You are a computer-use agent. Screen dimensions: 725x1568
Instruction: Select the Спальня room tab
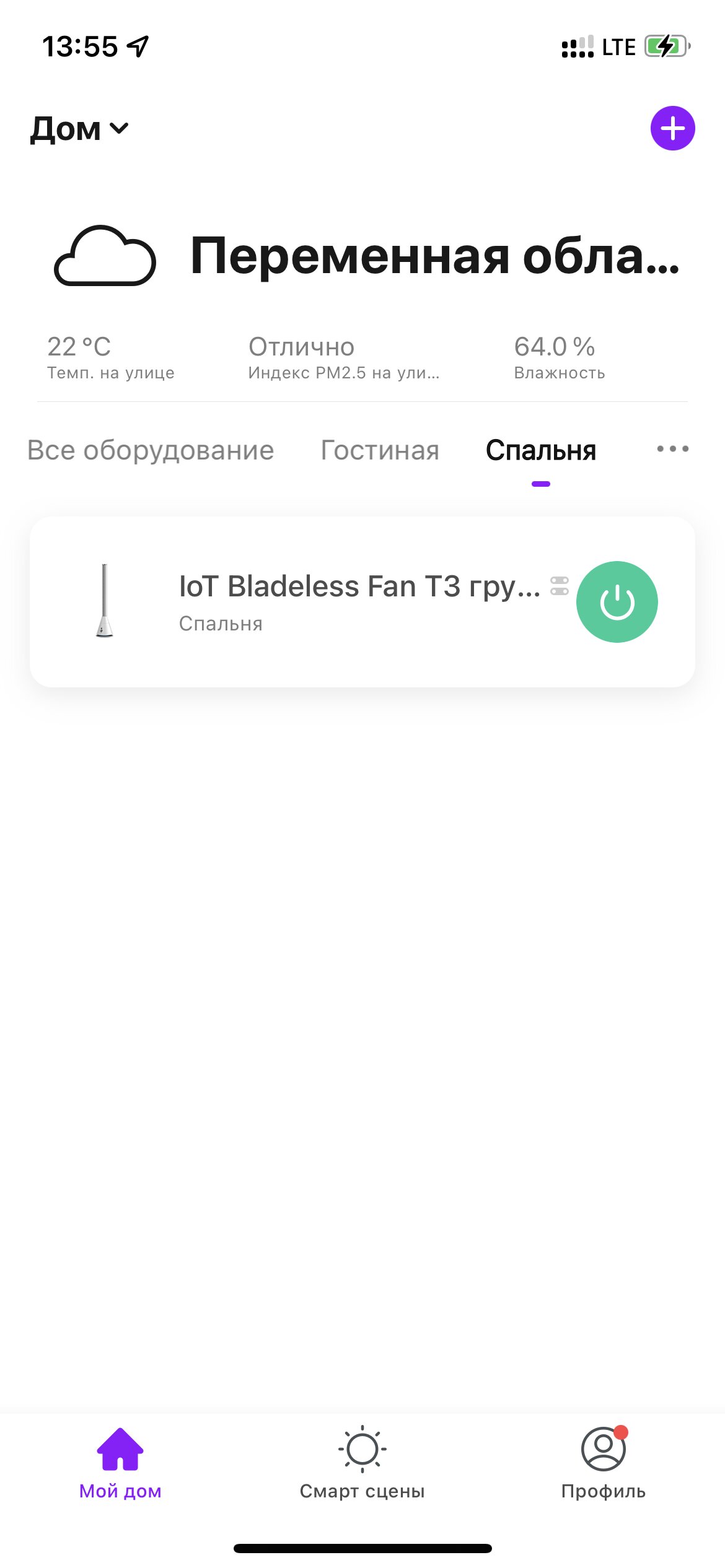[x=541, y=450]
